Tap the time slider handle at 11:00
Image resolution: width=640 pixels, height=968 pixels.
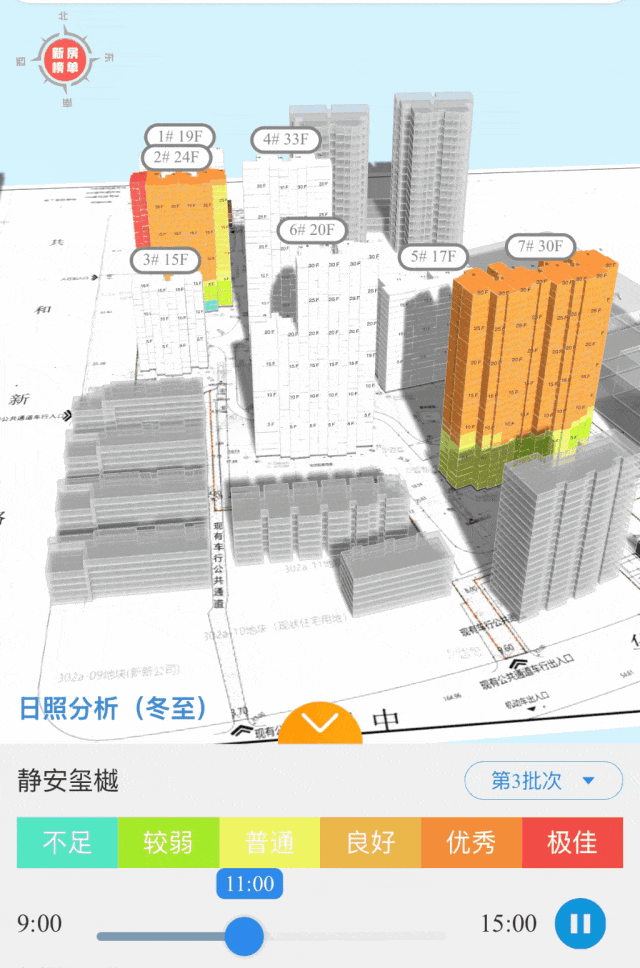coord(243,936)
